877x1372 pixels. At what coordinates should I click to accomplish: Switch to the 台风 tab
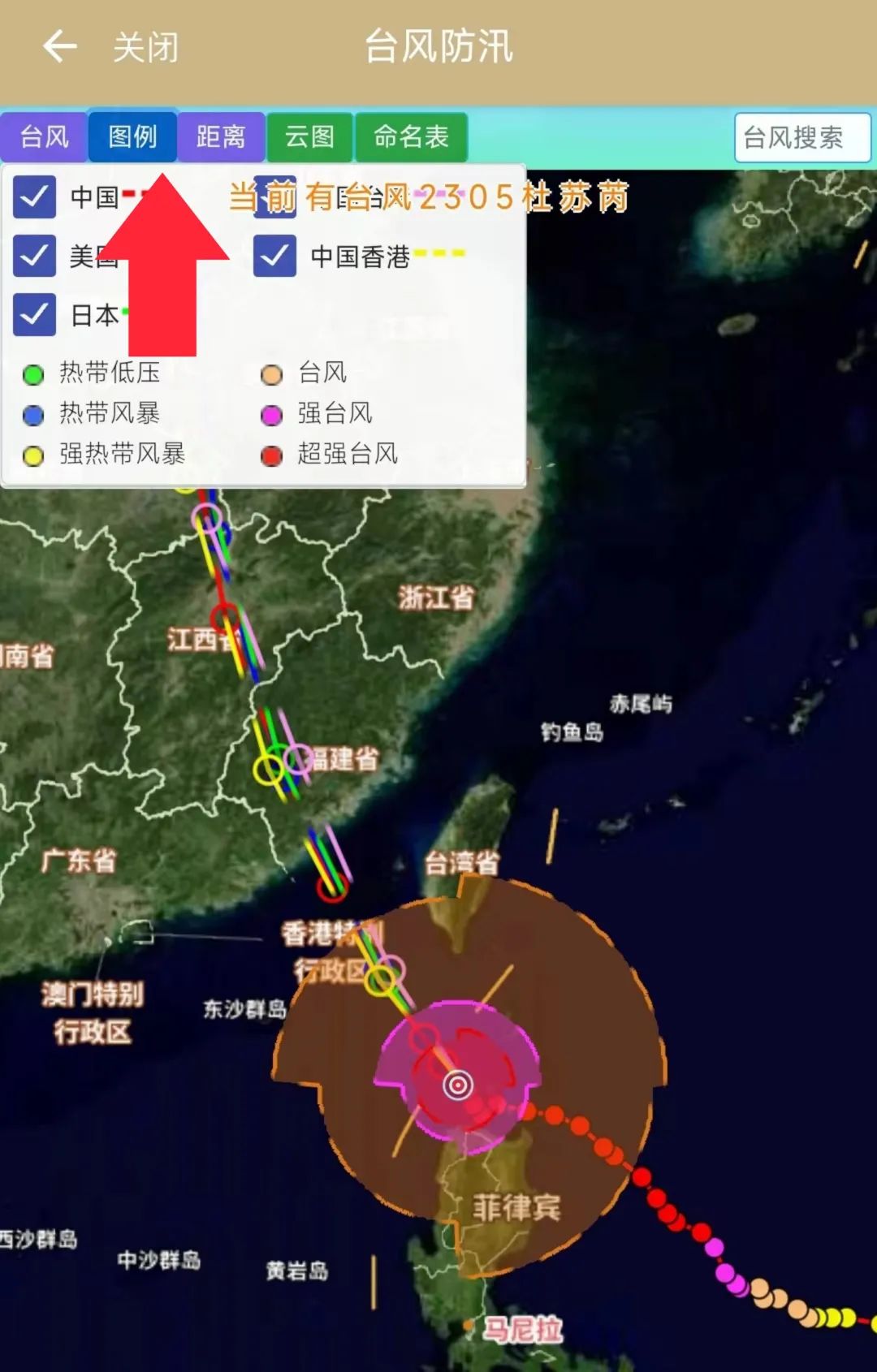click(x=45, y=137)
